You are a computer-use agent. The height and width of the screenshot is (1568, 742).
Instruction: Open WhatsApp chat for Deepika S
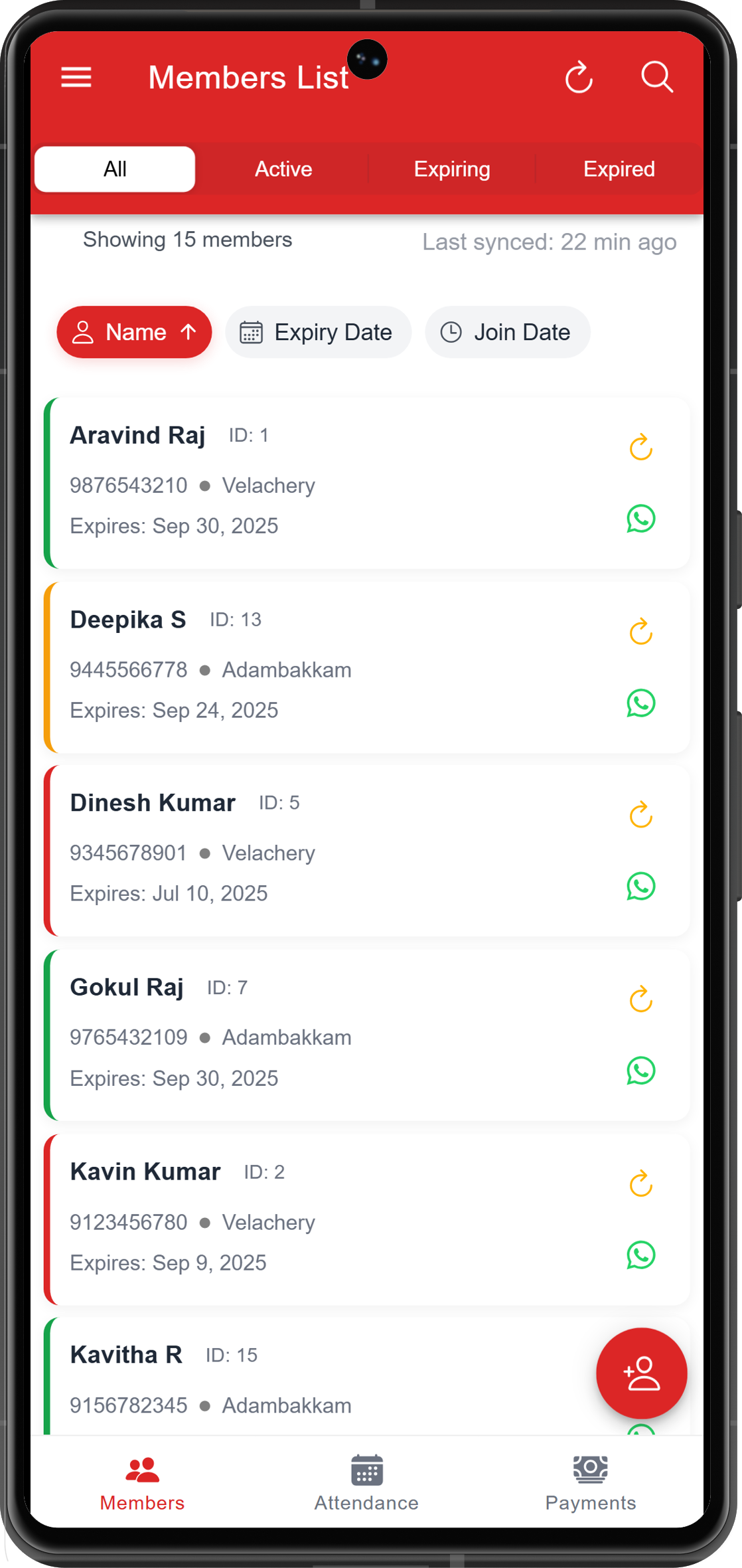tap(640, 703)
